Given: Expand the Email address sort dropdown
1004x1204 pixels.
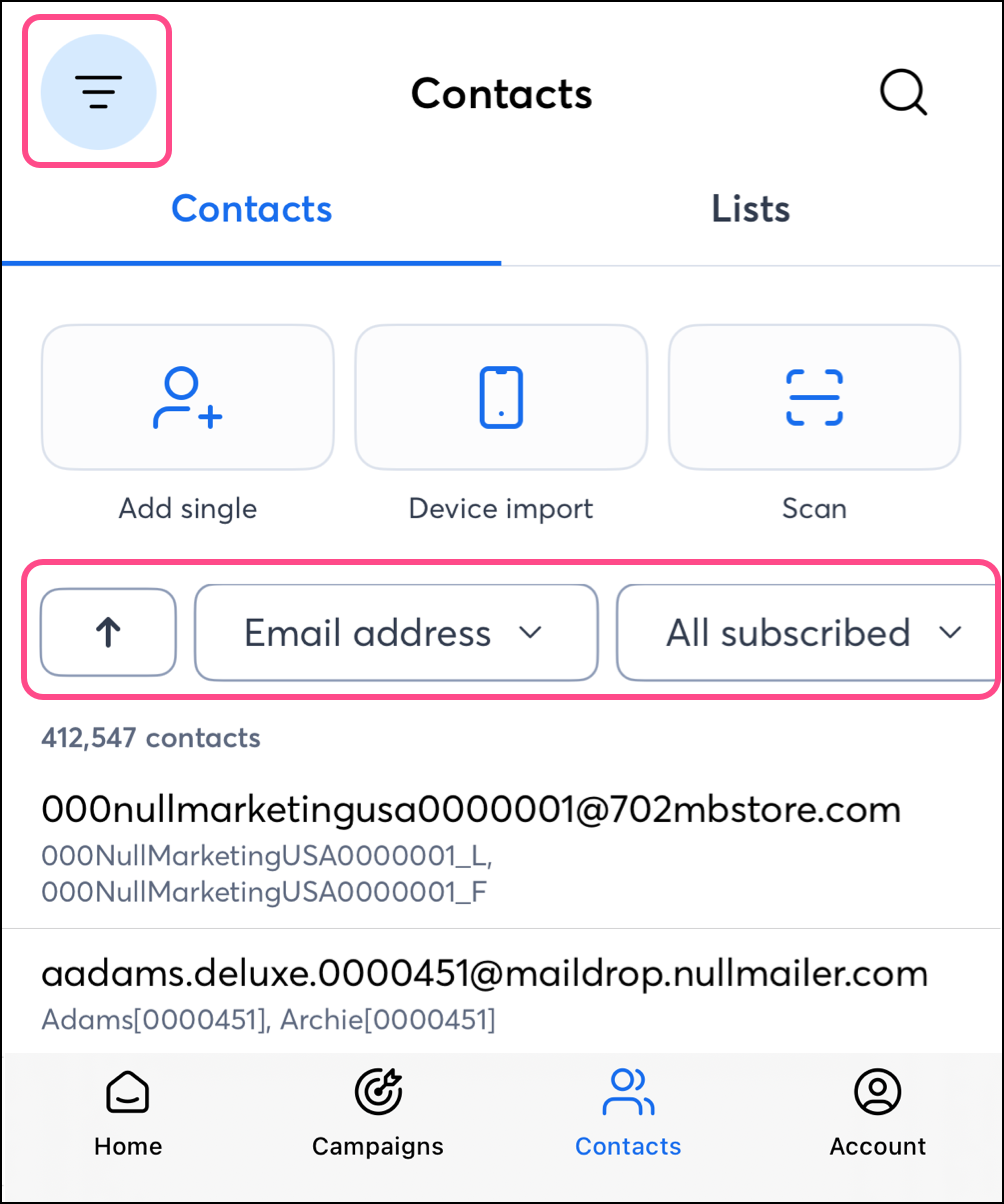Looking at the screenshot, I should [x=395, y=633].
